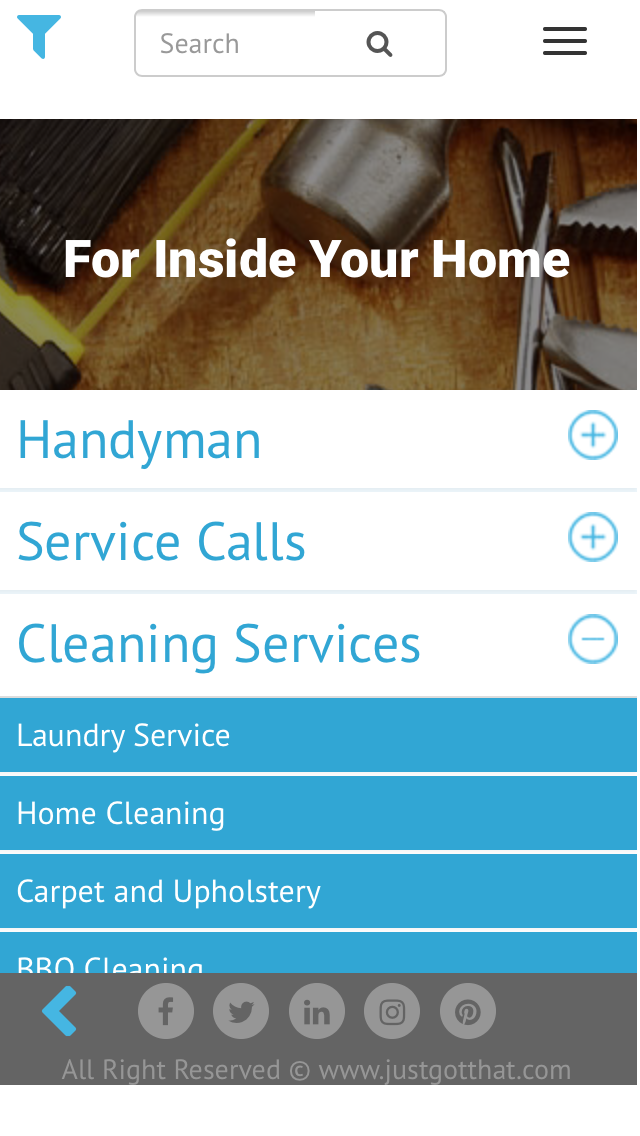The height and width of the screenshot is (1136, 640).
Task: Tap the magnifying glass search icon
Action: pos(379,44)
